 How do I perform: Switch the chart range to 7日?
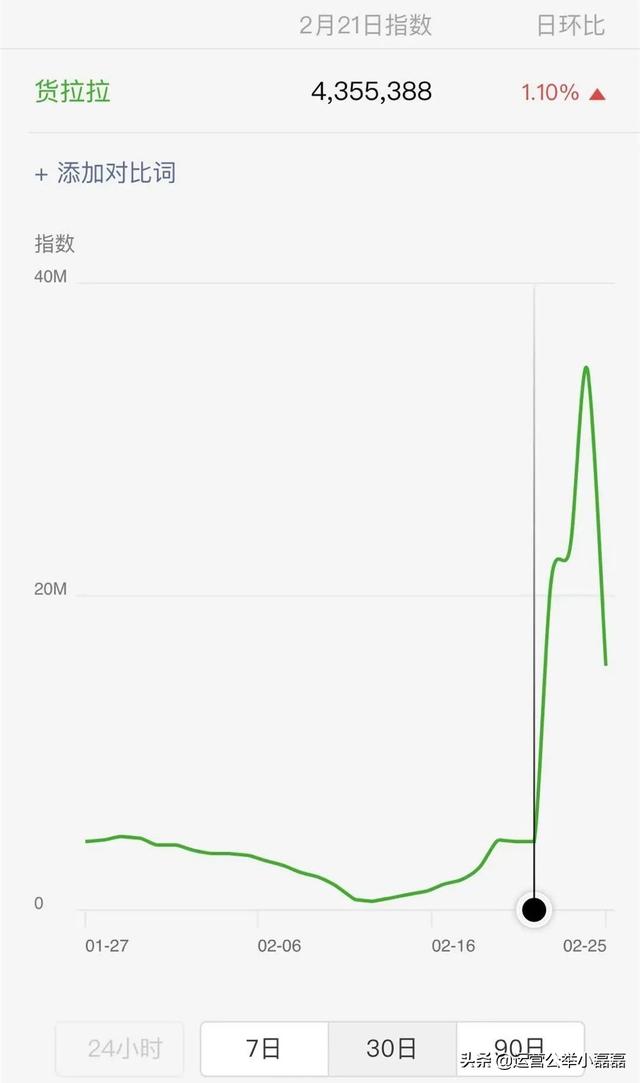[264, 1048]
